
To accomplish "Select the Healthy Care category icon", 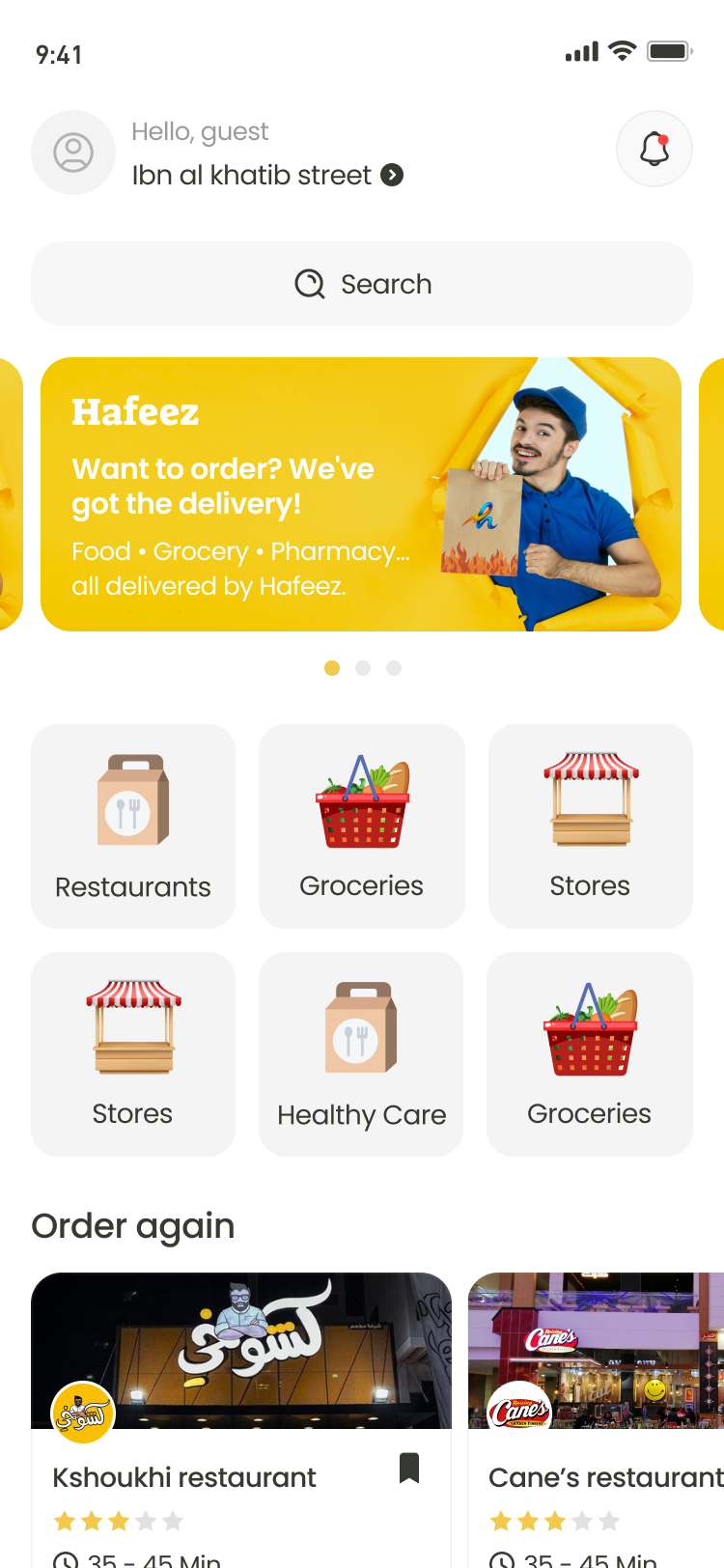I will click(361, 1025).
